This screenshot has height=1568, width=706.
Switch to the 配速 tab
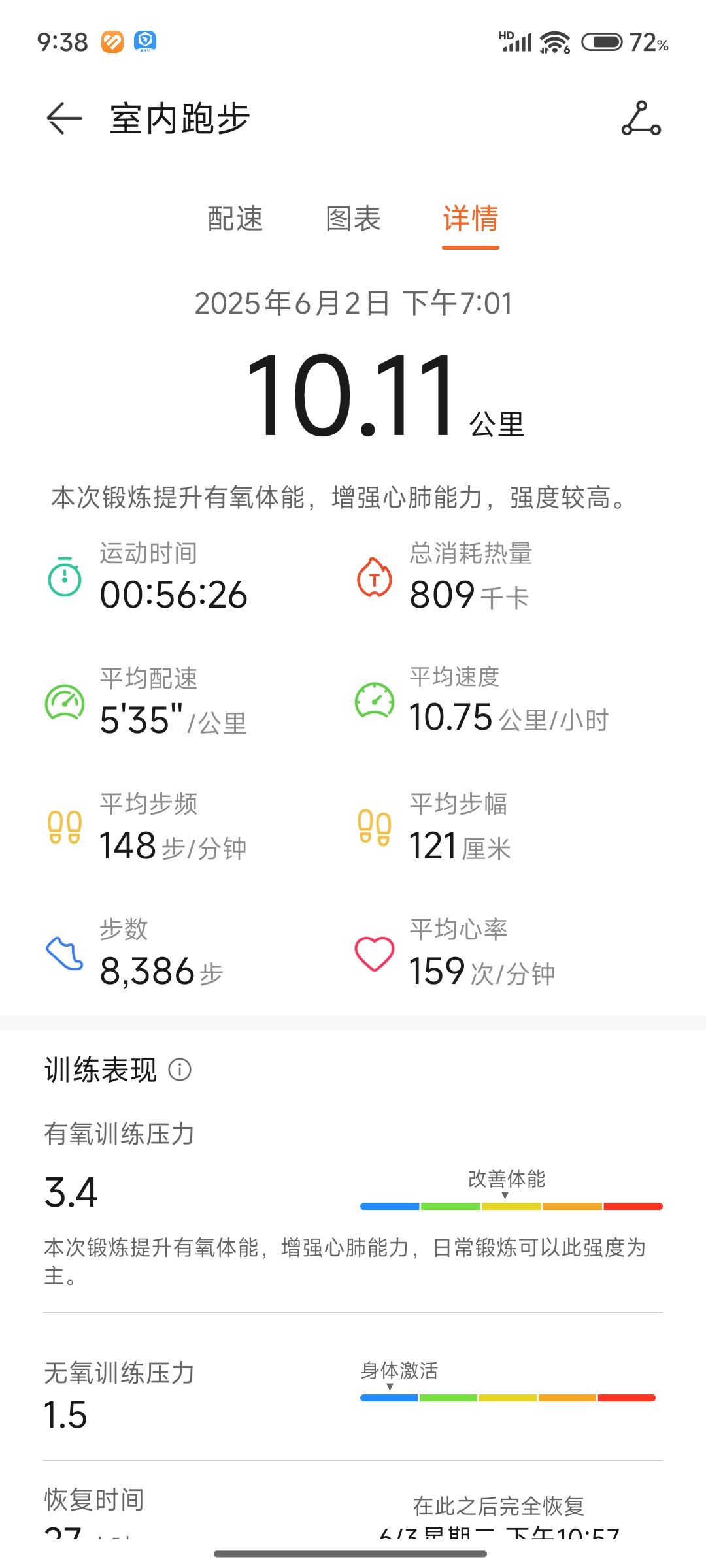[x=235, y=218]
